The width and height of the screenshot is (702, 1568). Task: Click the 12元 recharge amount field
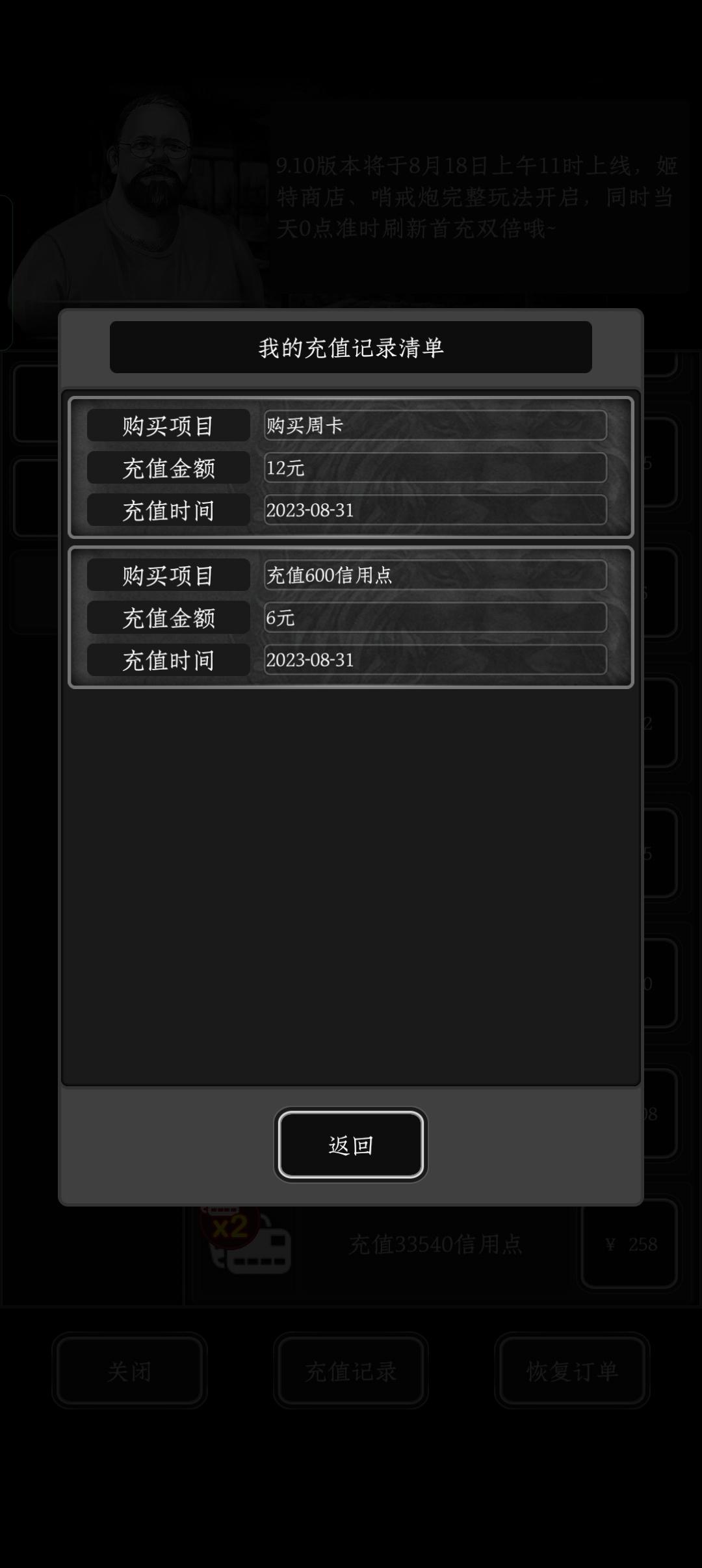pos(435,467)
